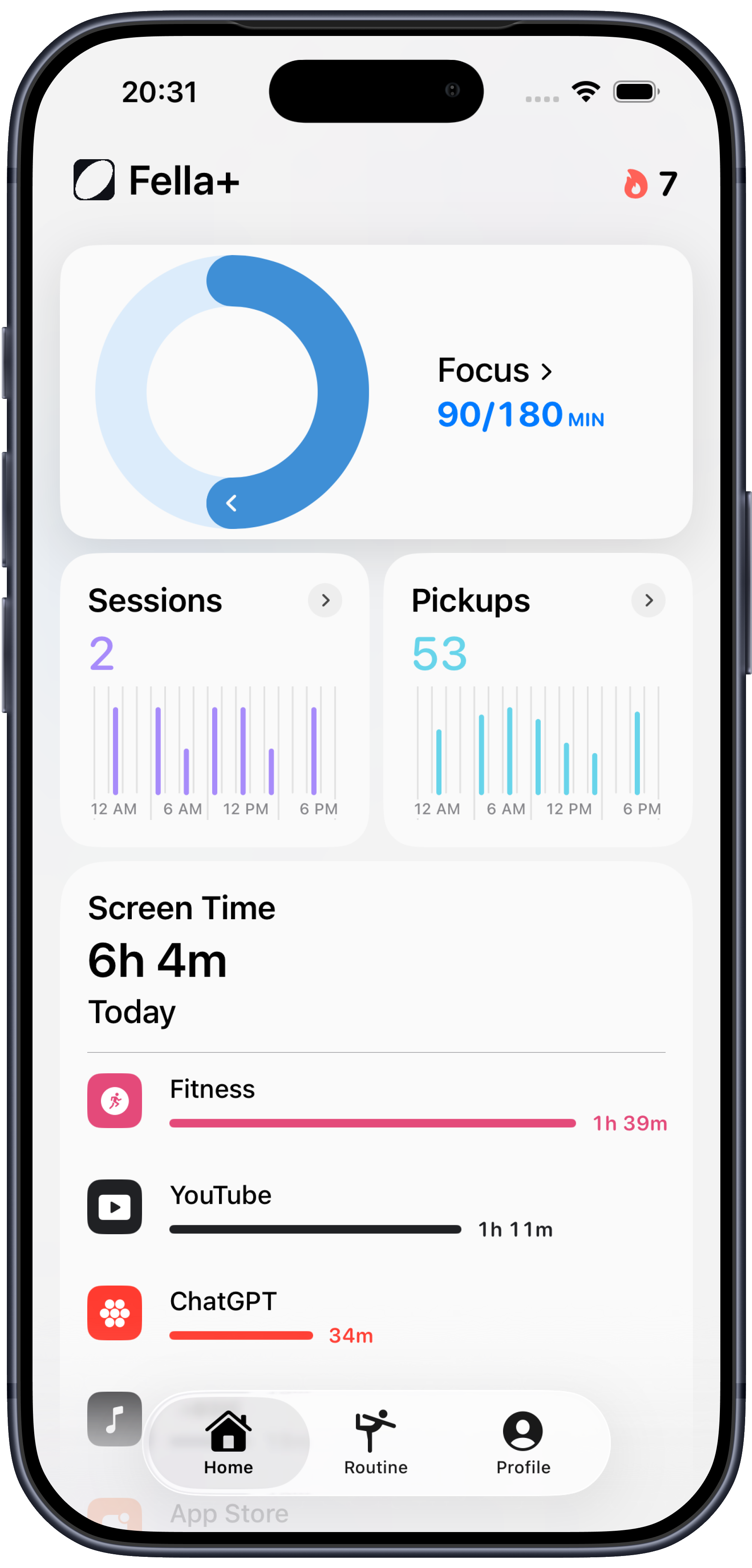The image size is (752, 1568).
Task: Open the ChatGPT screen time row
Action: click(x=376, y=1313)
